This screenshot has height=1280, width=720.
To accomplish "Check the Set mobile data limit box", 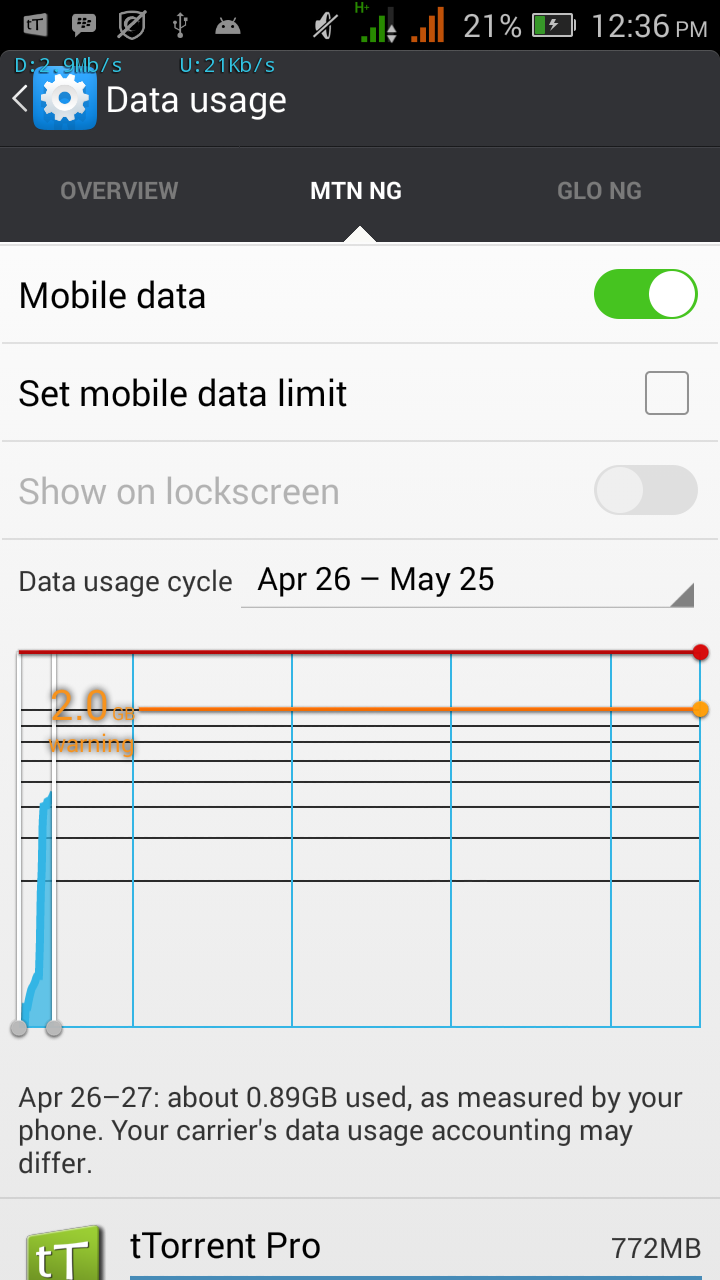I will click(666, 393).
